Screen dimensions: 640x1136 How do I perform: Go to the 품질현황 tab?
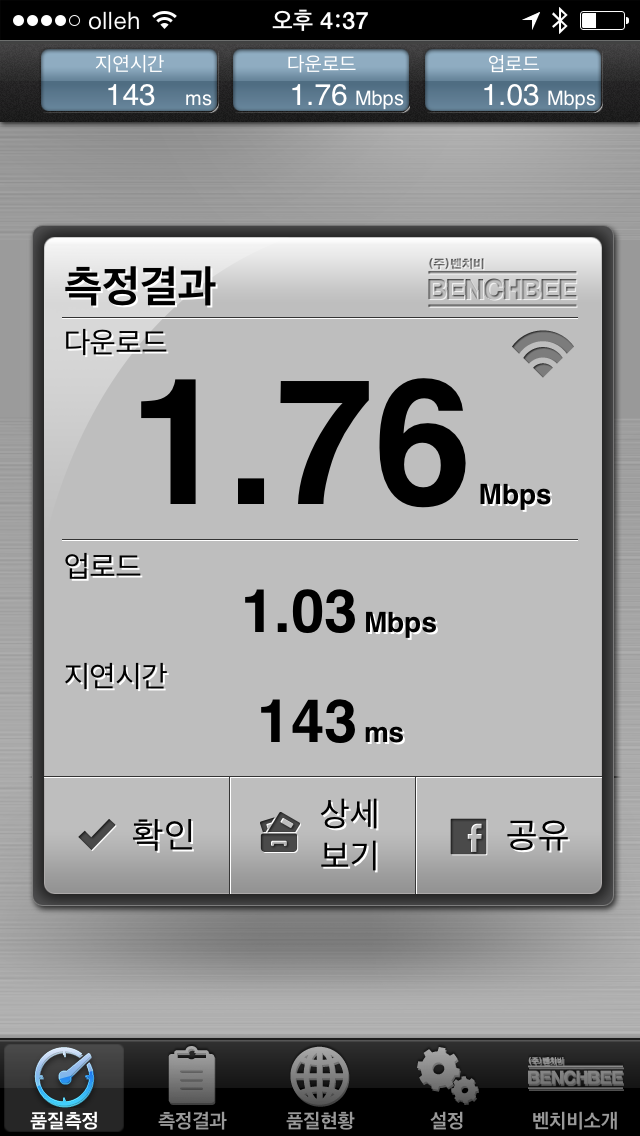(x=320, y=1089)
